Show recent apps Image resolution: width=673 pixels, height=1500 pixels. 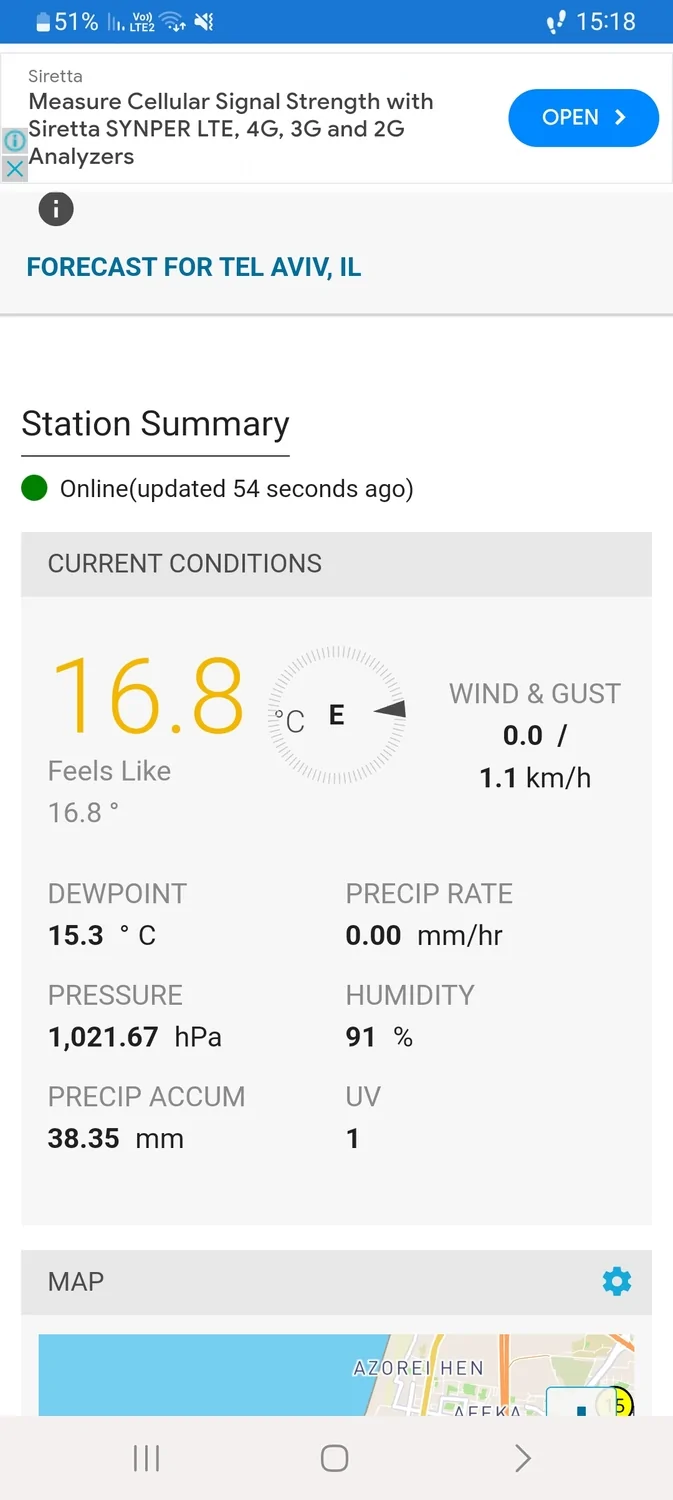click(x=146, y=1458)
